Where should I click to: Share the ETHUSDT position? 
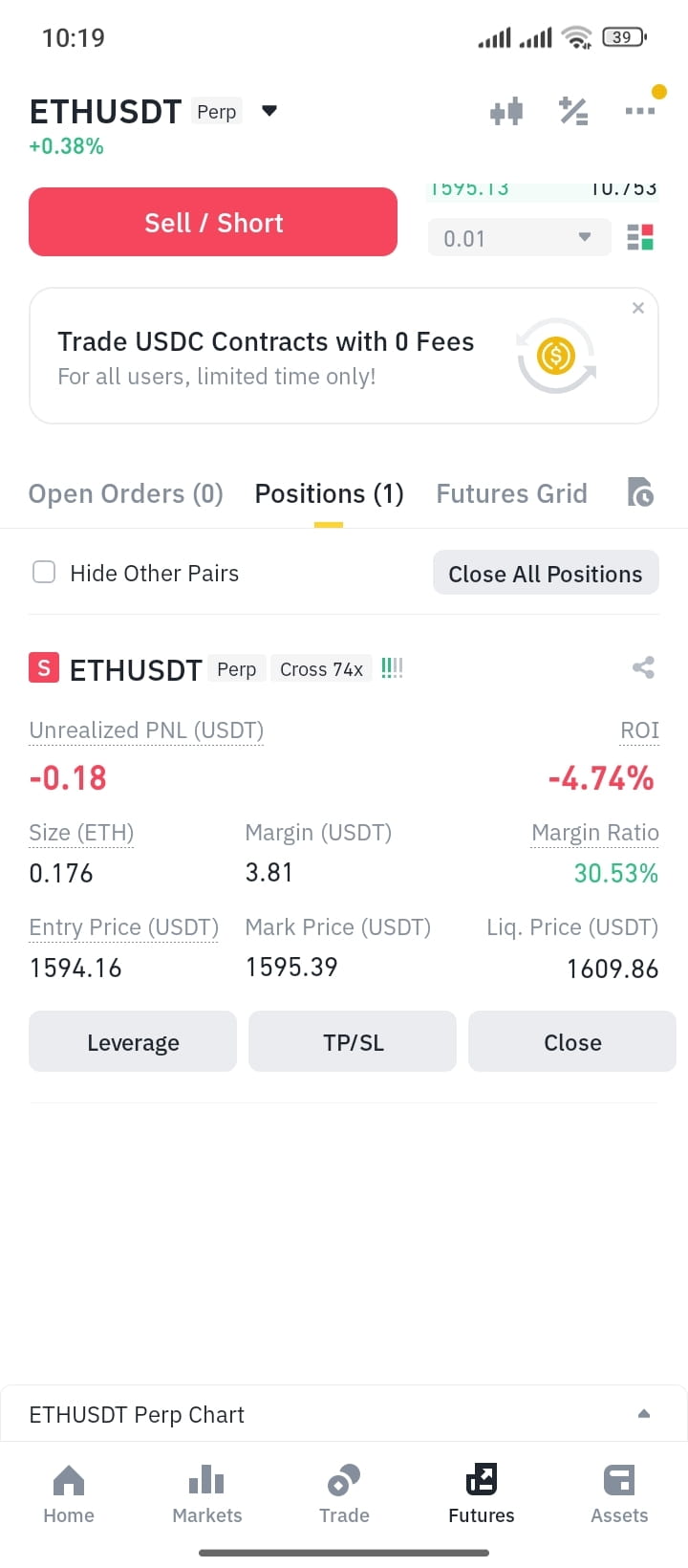(x=643, y=667)
